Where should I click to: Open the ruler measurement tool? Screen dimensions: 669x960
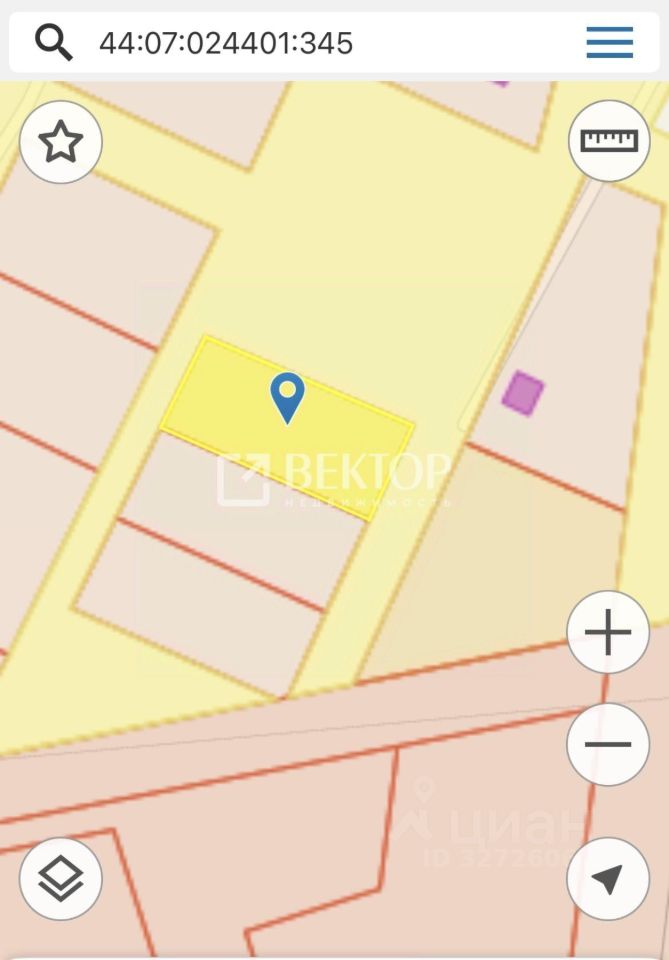tap(609, 141)
